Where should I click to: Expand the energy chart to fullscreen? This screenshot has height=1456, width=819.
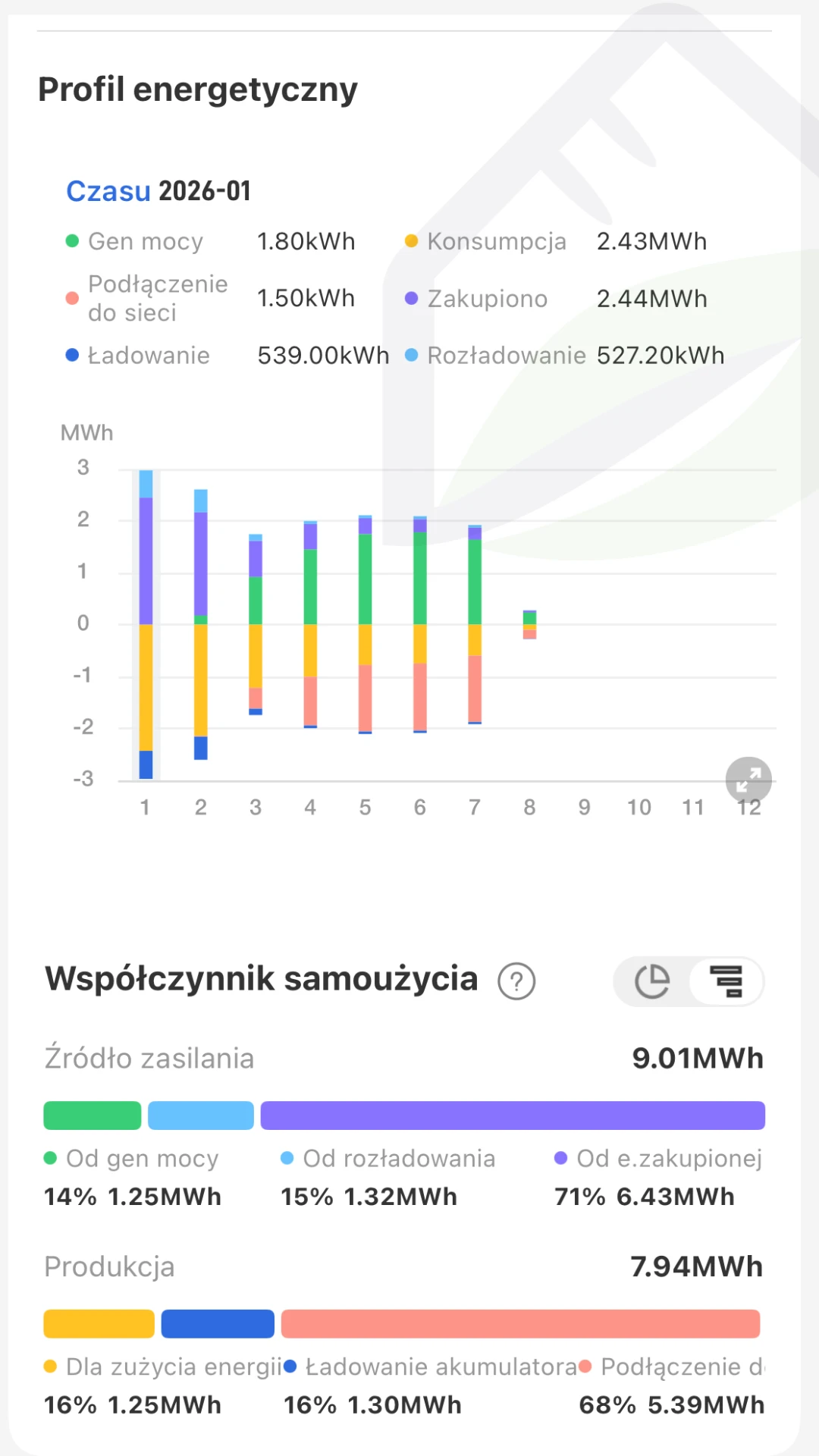(x=748, y=780)
